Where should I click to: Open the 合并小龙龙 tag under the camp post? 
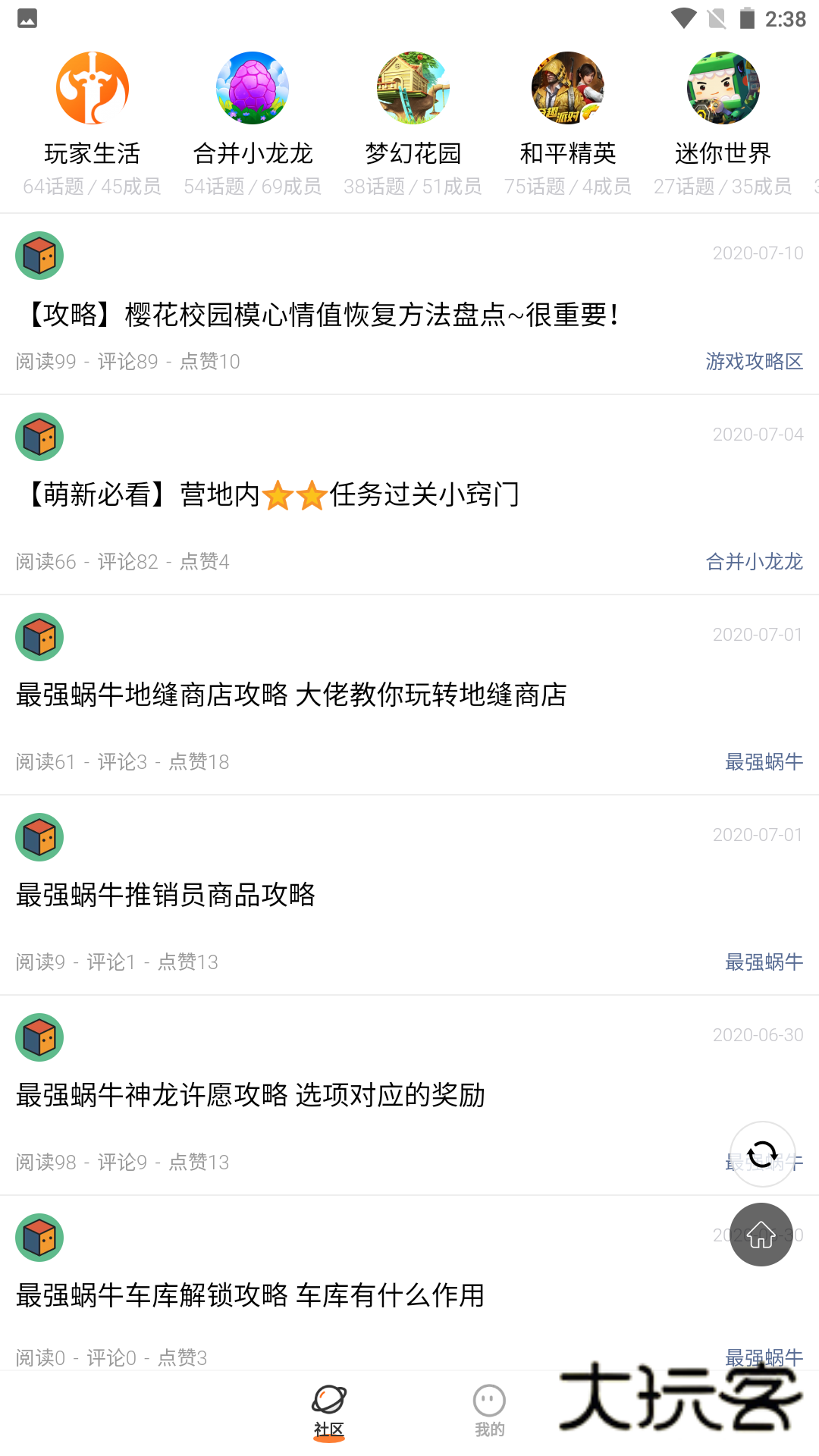tap(754, 562)
